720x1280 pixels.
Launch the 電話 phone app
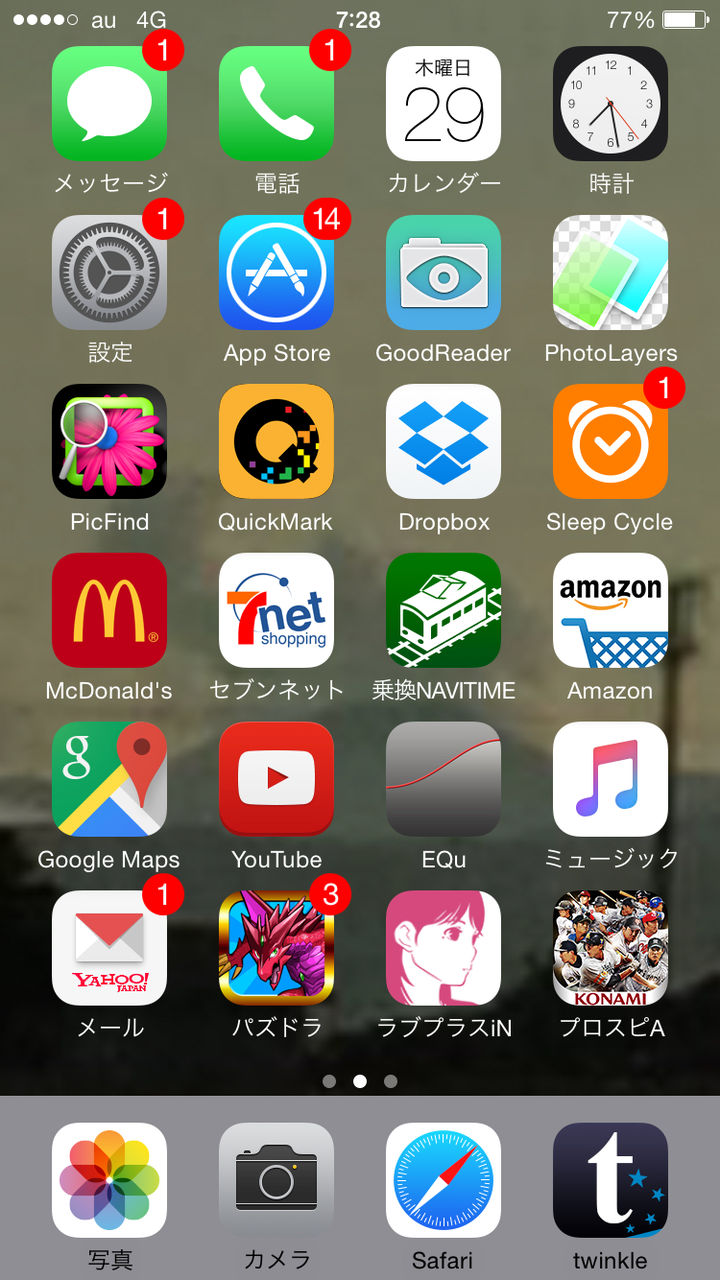[276, 103]
